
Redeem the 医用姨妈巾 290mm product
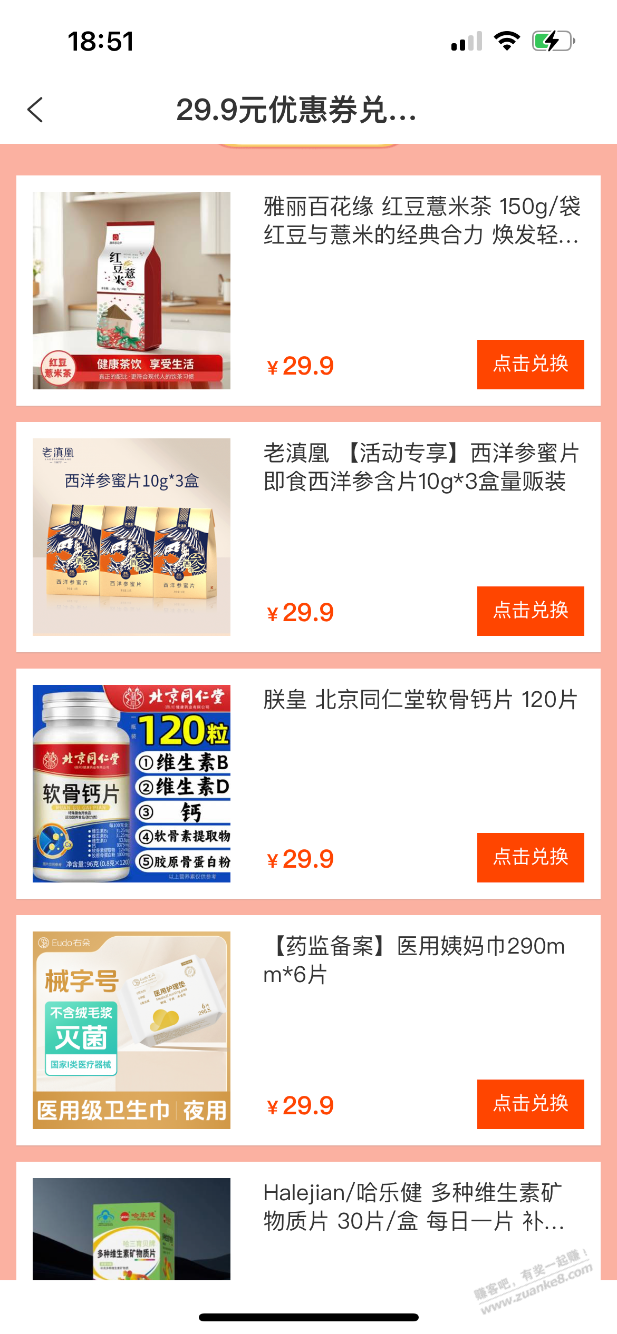tap(530, 1104)
